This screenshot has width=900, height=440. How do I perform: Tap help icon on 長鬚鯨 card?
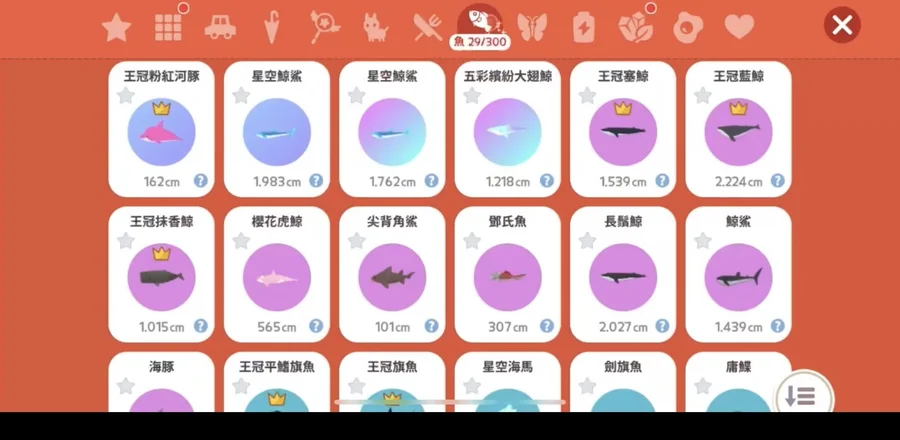(662, 326)
